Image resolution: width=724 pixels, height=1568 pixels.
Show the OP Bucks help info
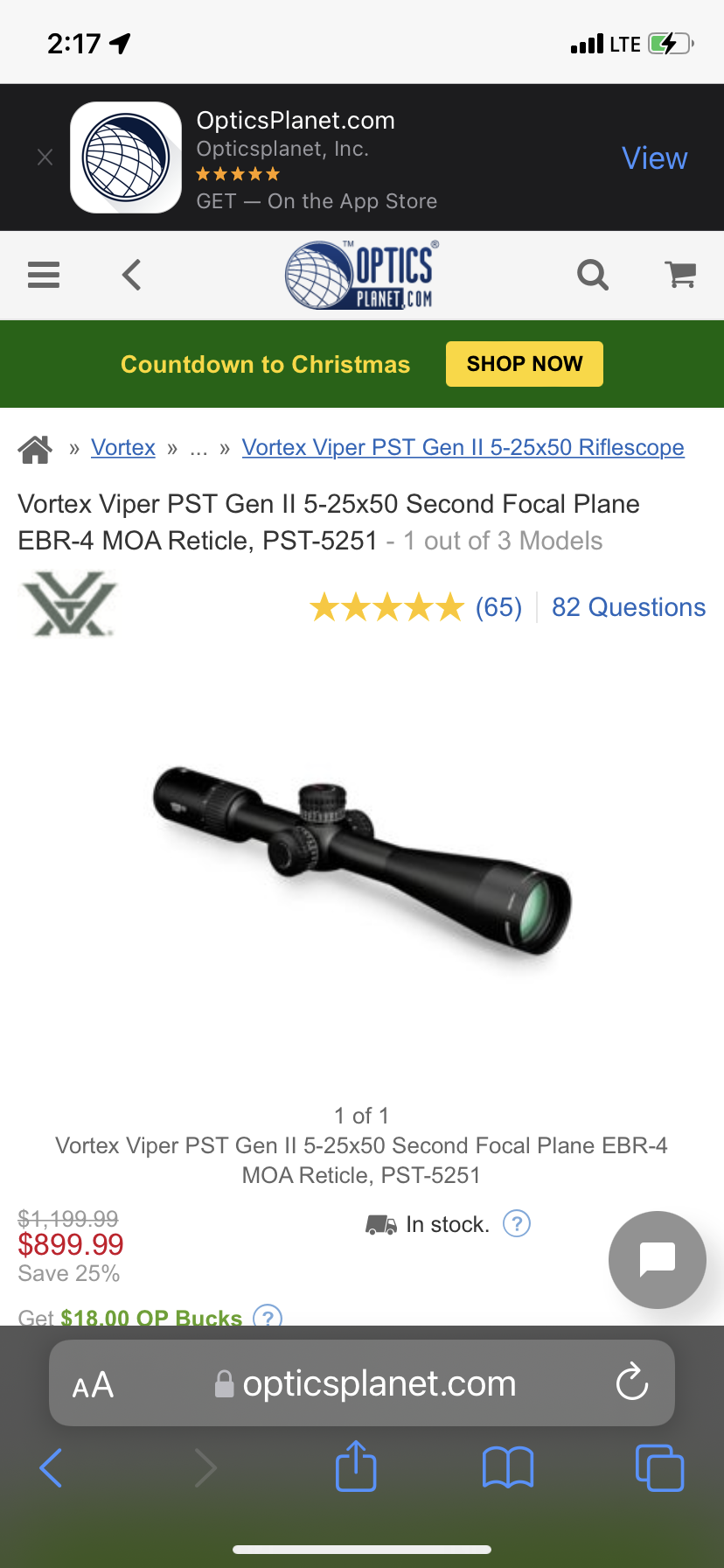click(268, 1316)
